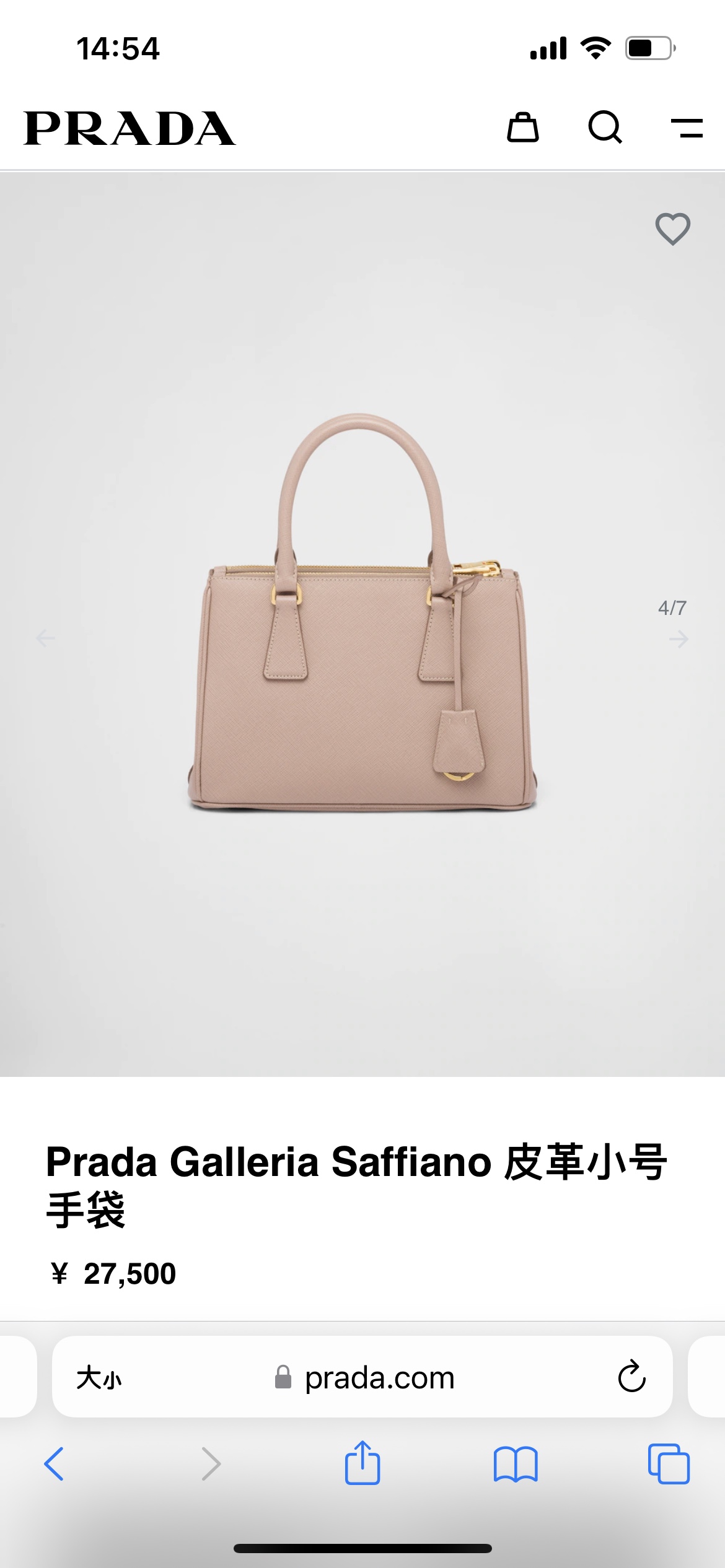Tap the prada.com address bar
Viewport: 725px width, 1568px height.
[x=379, y=1378]
